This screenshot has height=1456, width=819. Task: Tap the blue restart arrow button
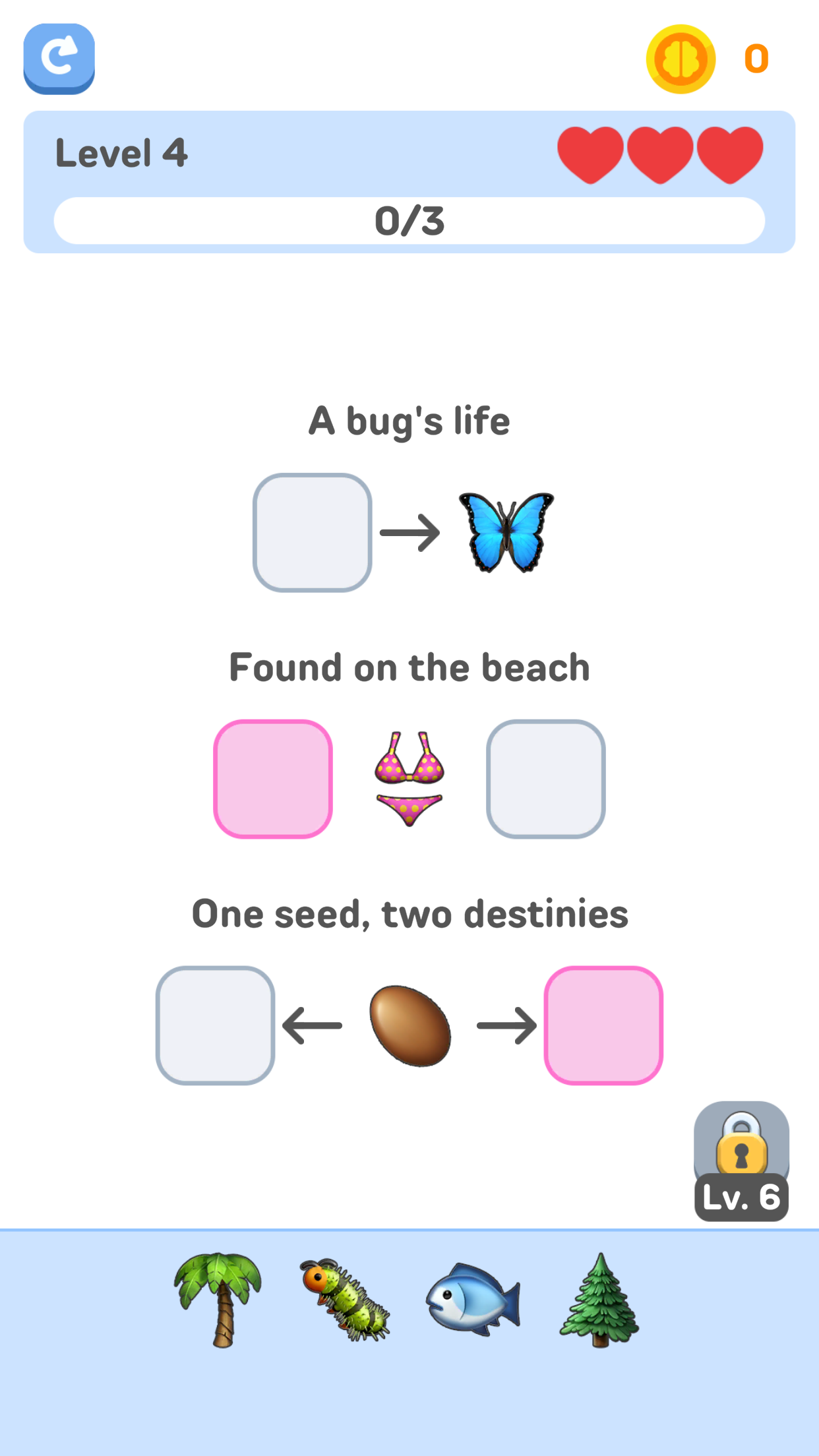[x=59, y=59]
